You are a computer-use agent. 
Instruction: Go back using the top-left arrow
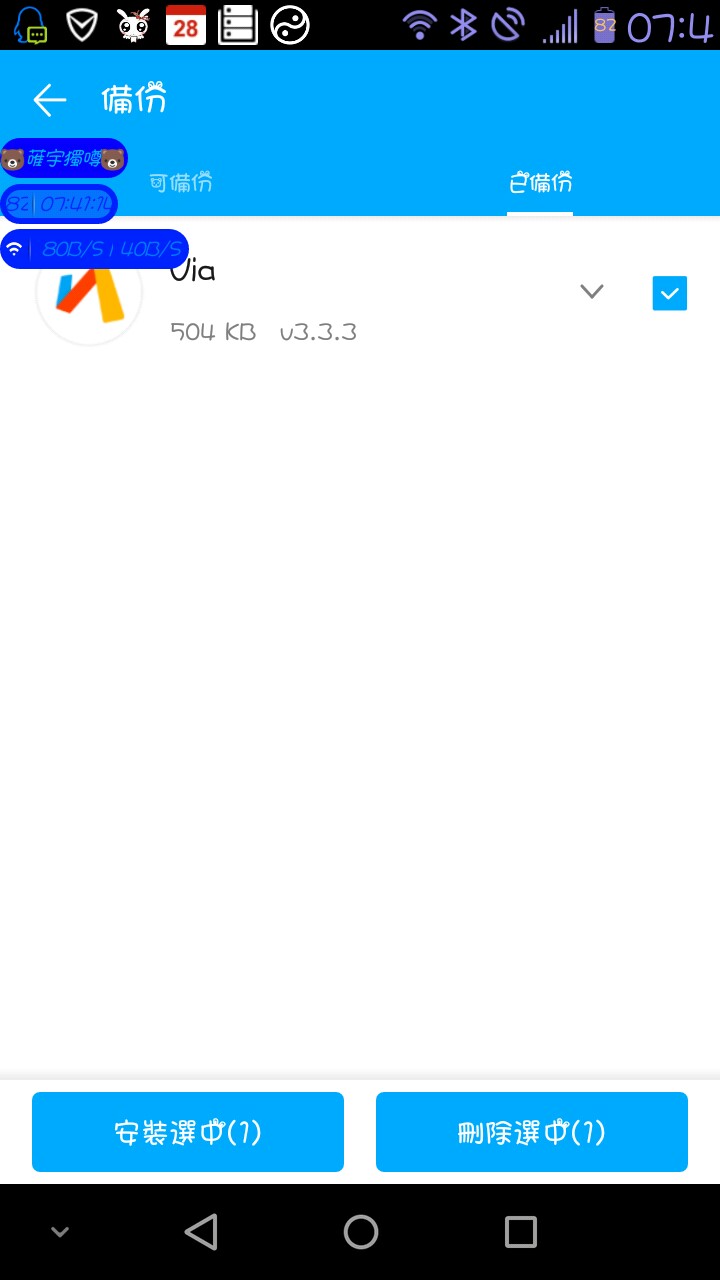pos(49,100)
